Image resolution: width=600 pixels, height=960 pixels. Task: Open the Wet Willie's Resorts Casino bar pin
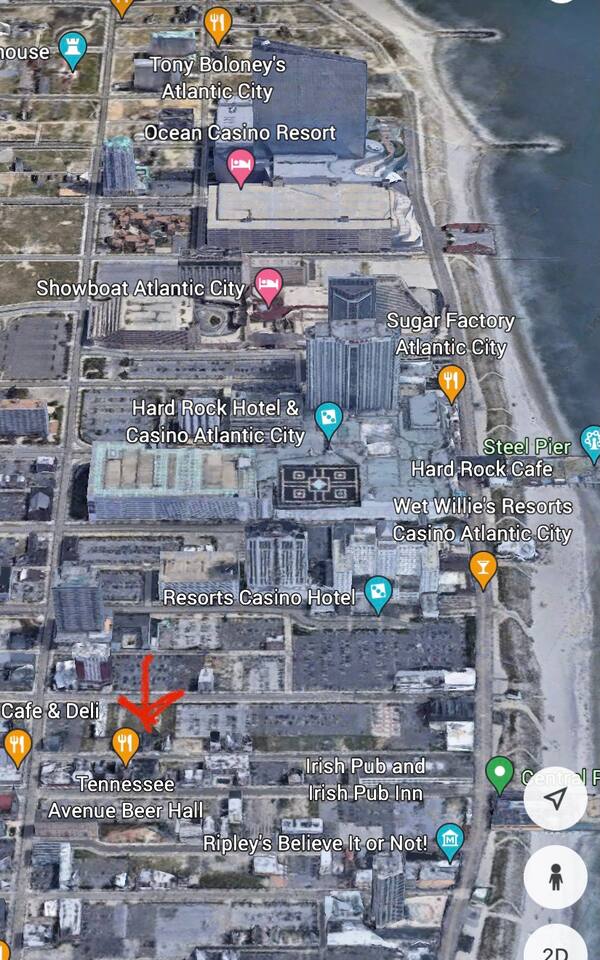483,567
